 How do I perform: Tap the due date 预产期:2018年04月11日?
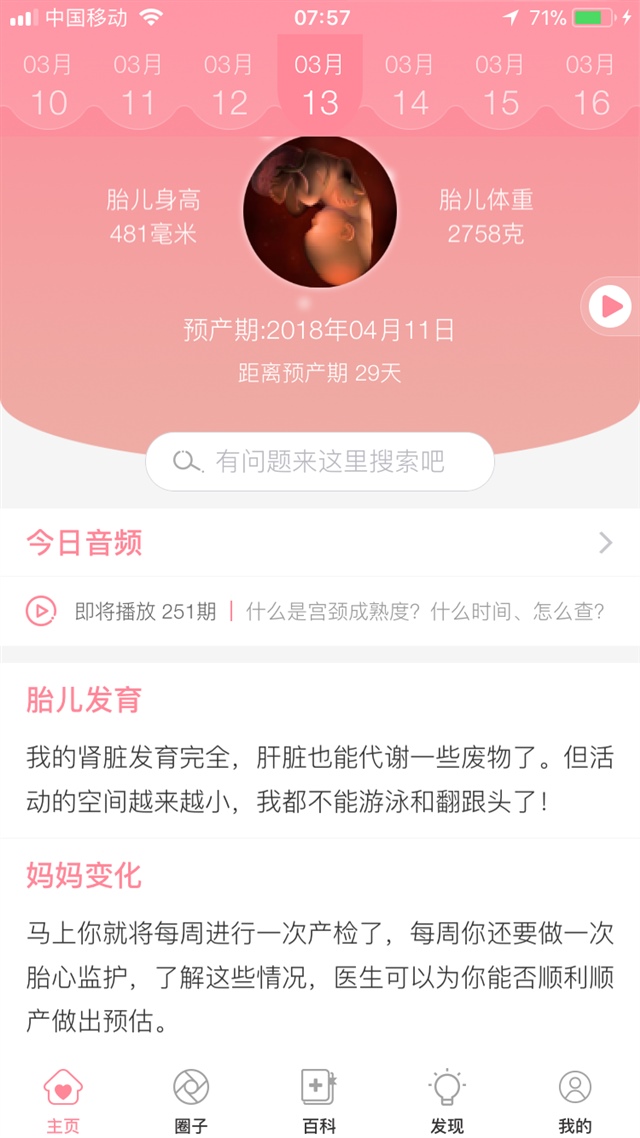pyautogui.click(x=320, y=329)
